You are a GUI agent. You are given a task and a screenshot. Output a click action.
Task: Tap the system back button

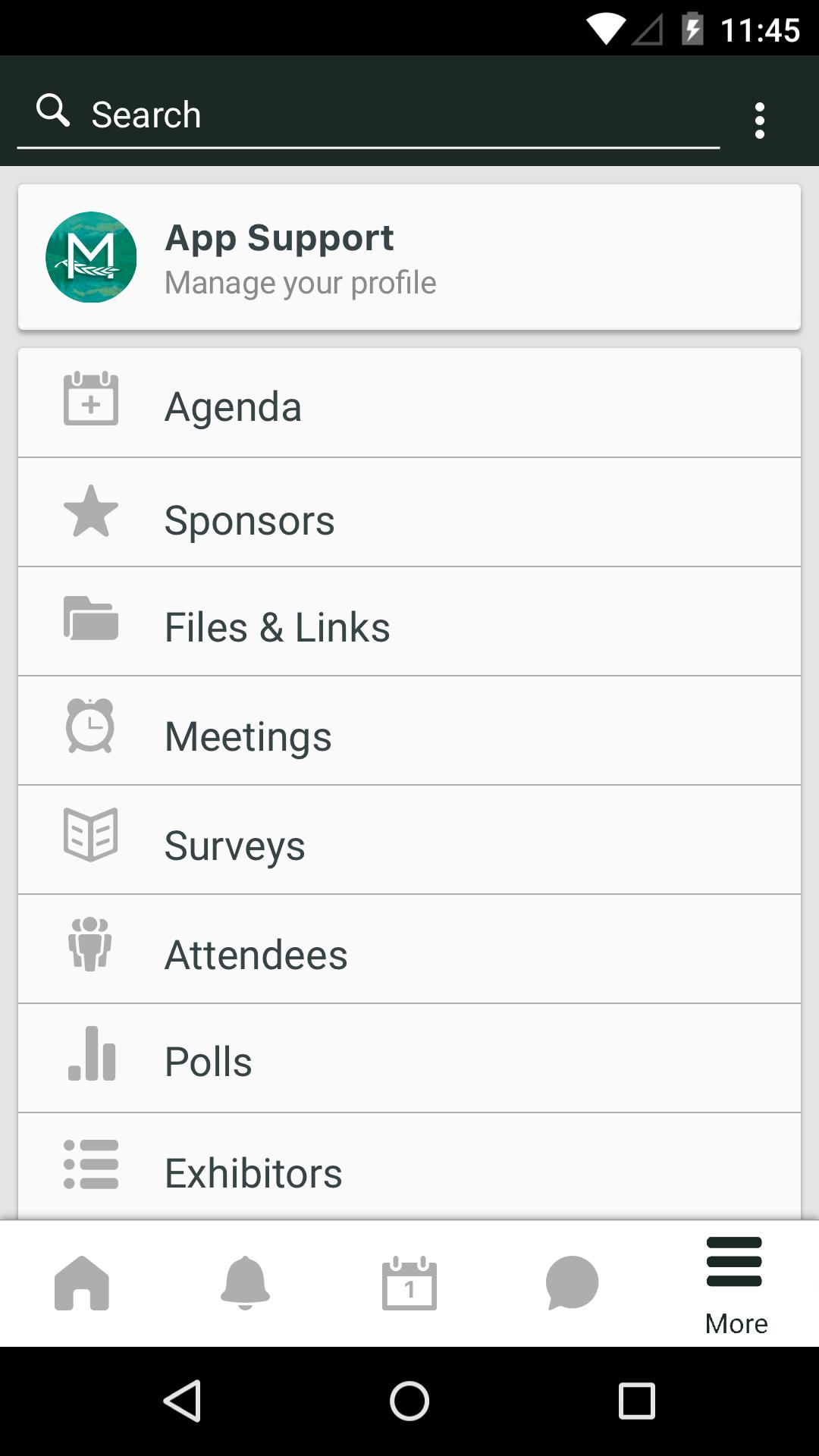point(182,1401)
